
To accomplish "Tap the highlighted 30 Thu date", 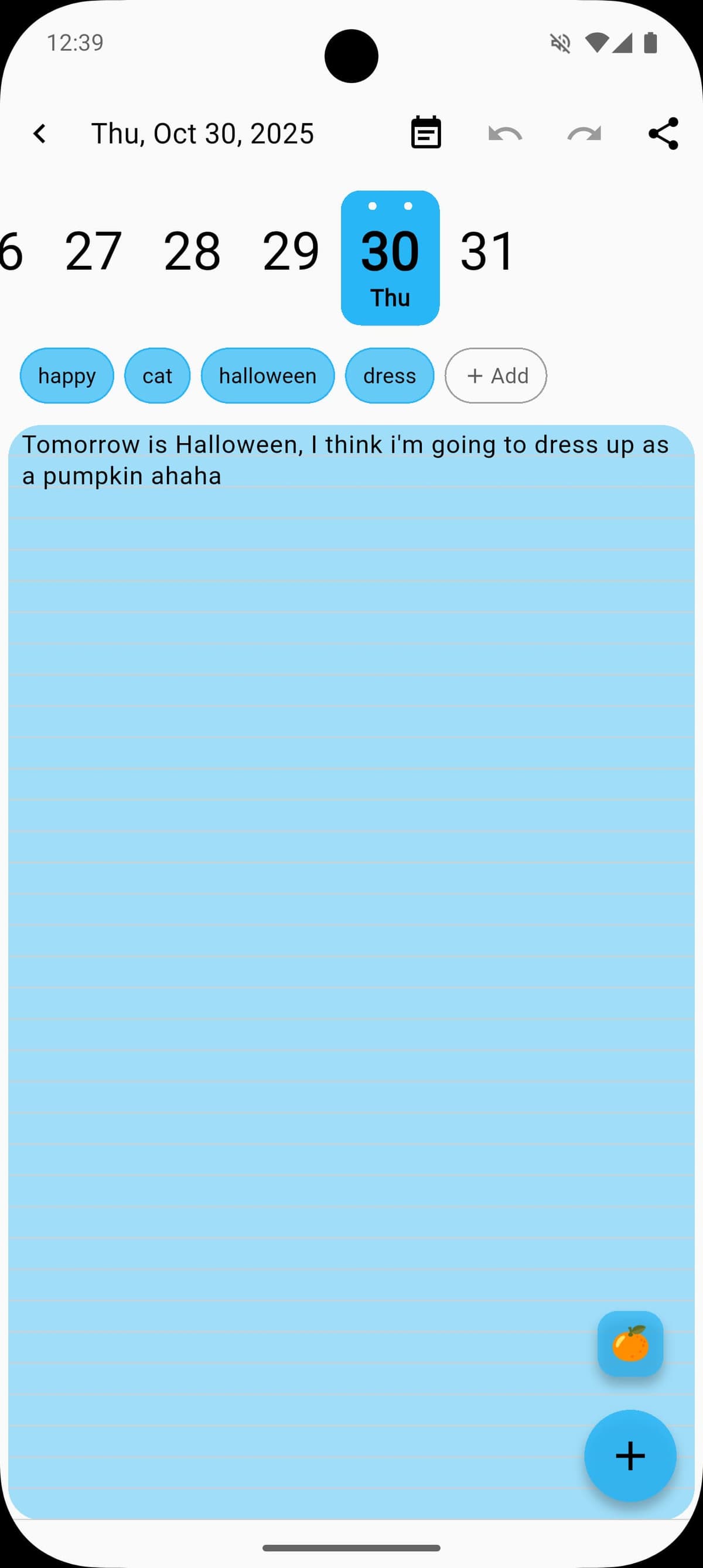I will tap(390, 258).
